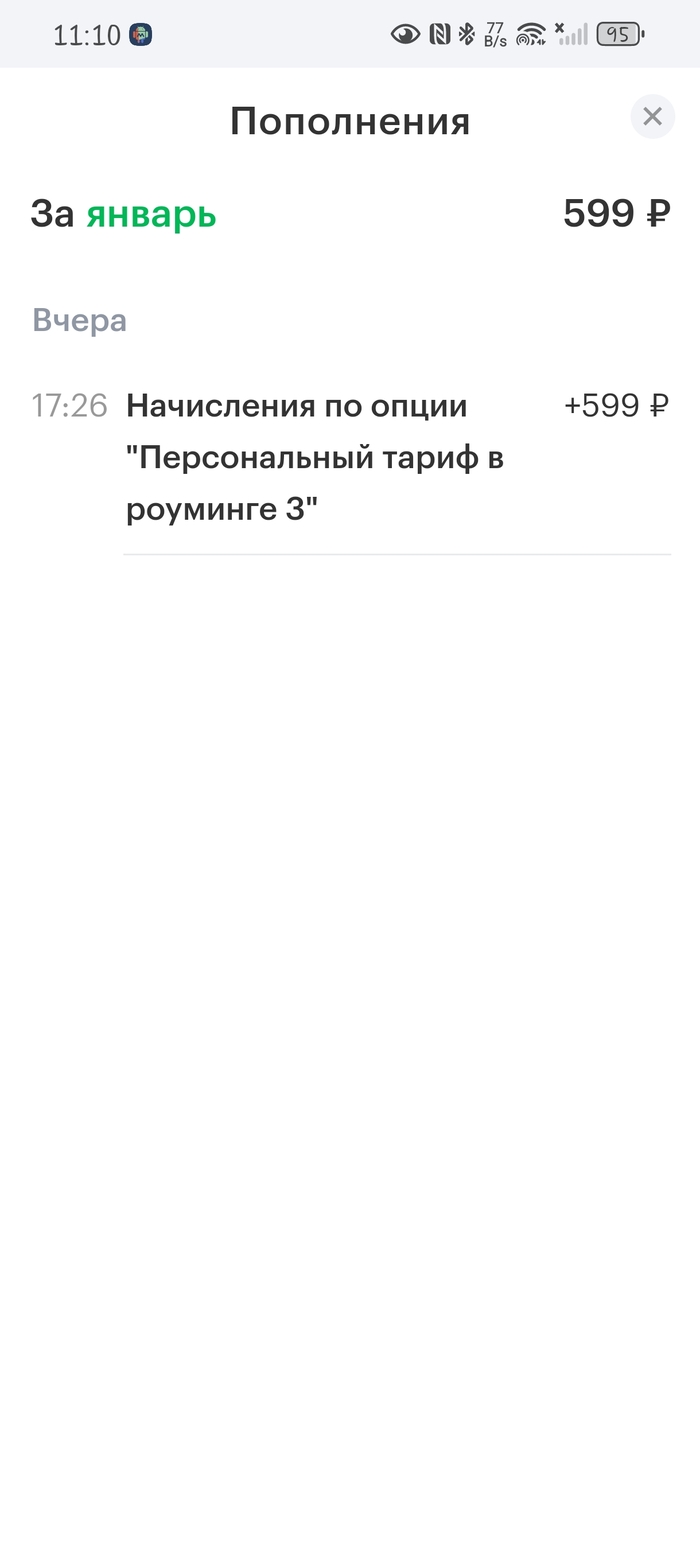This screenshot has width=700, height=1549.
Task: Close the Пополнения screen
Action: tap(652, 117)
